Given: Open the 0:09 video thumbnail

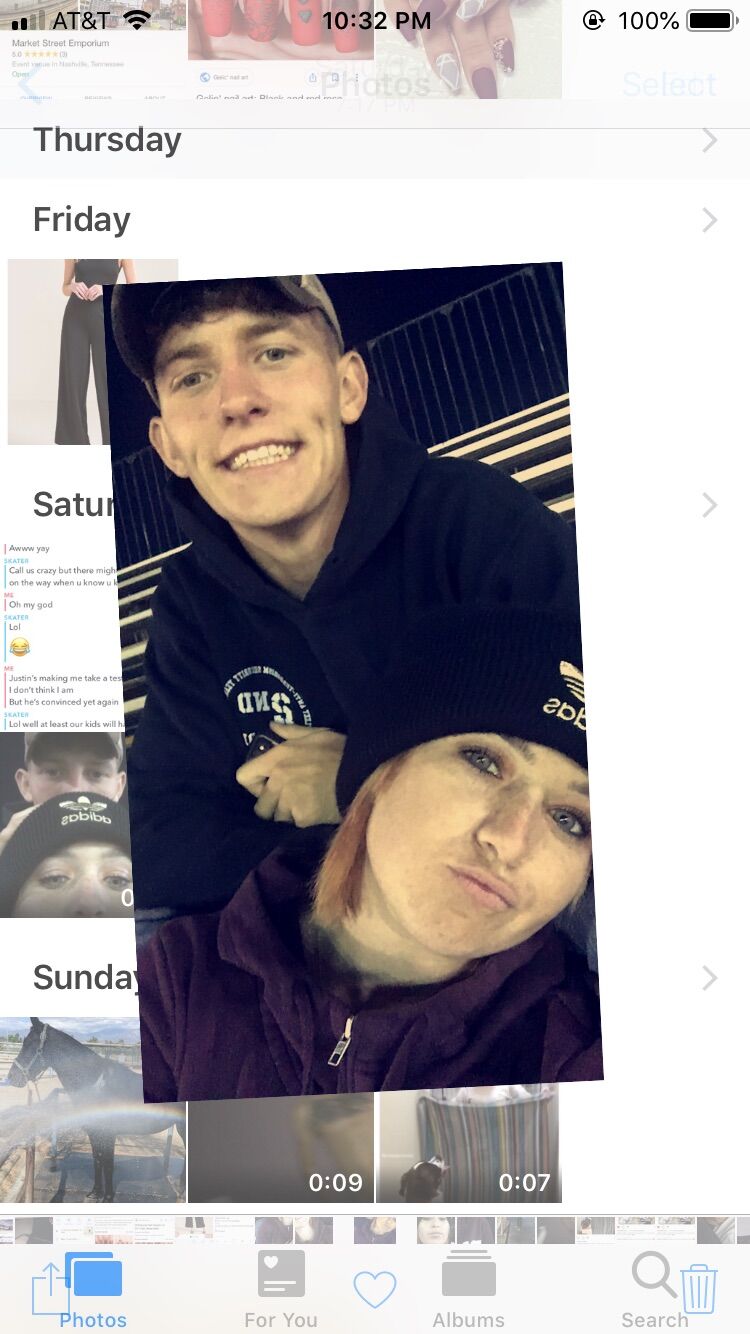Looking at the screenshot, I should point(280,1150).
